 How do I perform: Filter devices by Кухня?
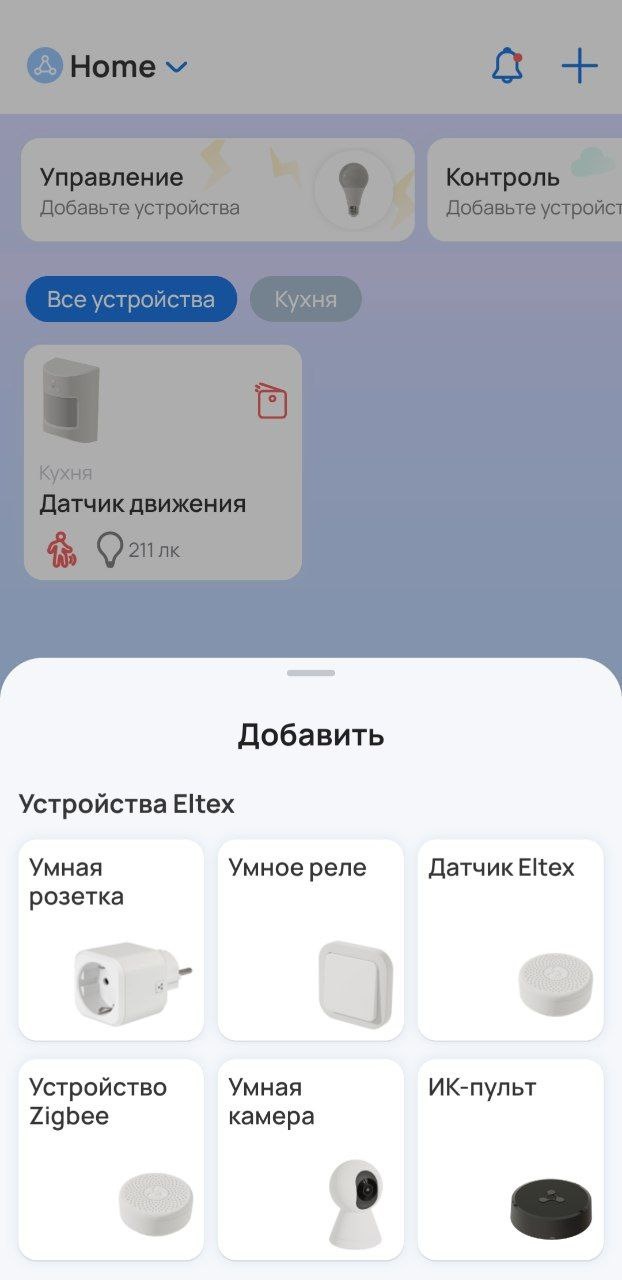tap(305, 299)
